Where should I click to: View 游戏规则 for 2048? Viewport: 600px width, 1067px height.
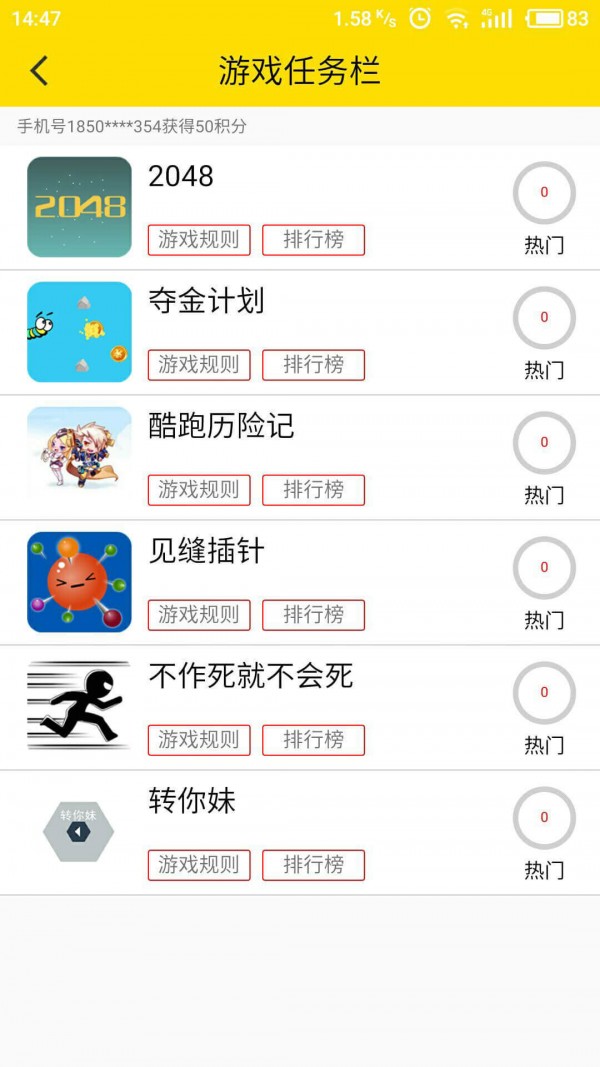click(x=199, y=240)
